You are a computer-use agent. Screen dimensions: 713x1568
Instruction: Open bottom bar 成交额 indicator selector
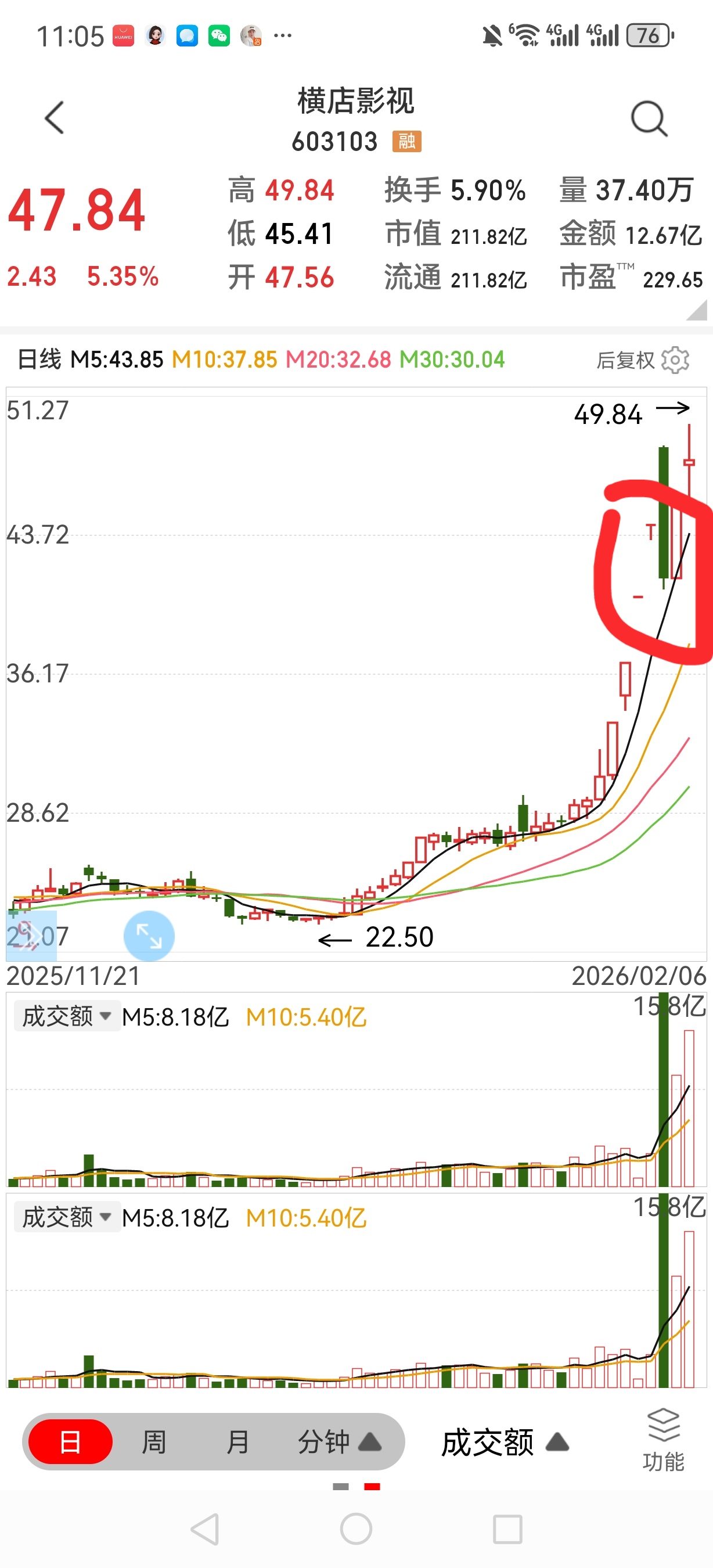tap(505, 1443)
